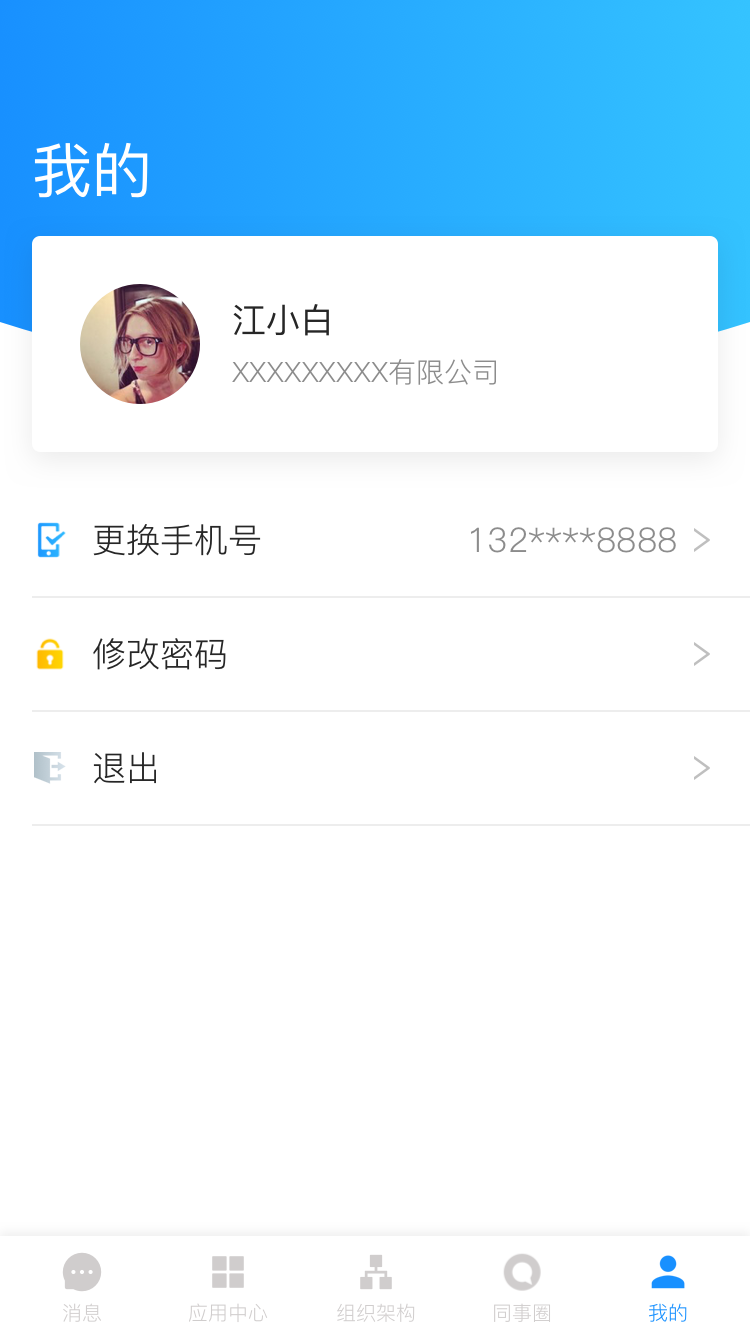Switch to the 消息 tab

pyautogui.click(x=82, y=1286)
